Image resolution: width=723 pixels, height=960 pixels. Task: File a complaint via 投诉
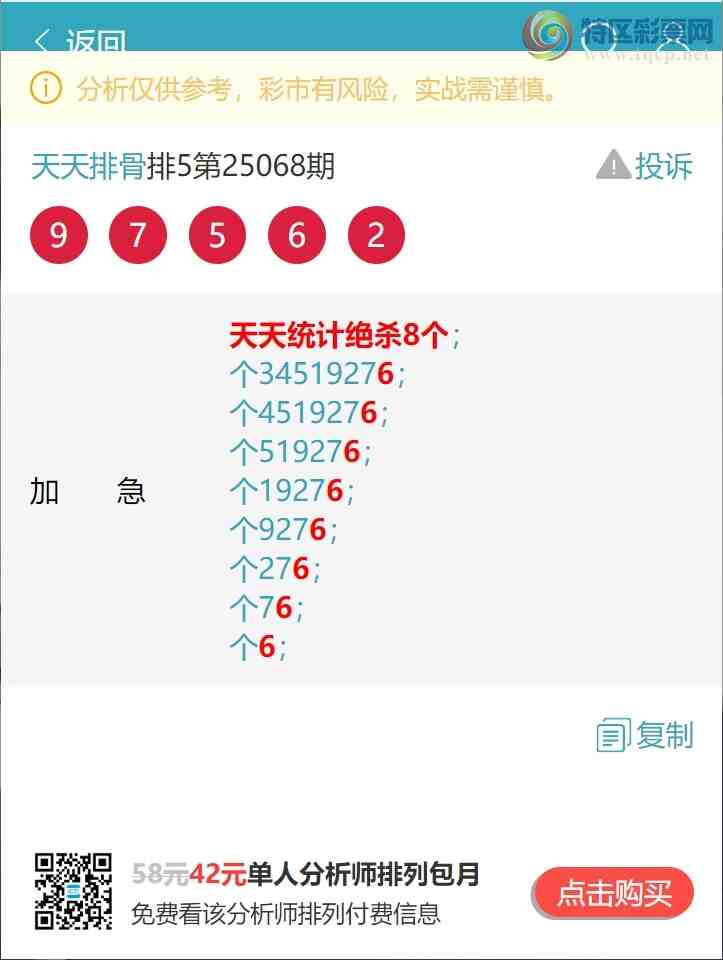[645, 165]
